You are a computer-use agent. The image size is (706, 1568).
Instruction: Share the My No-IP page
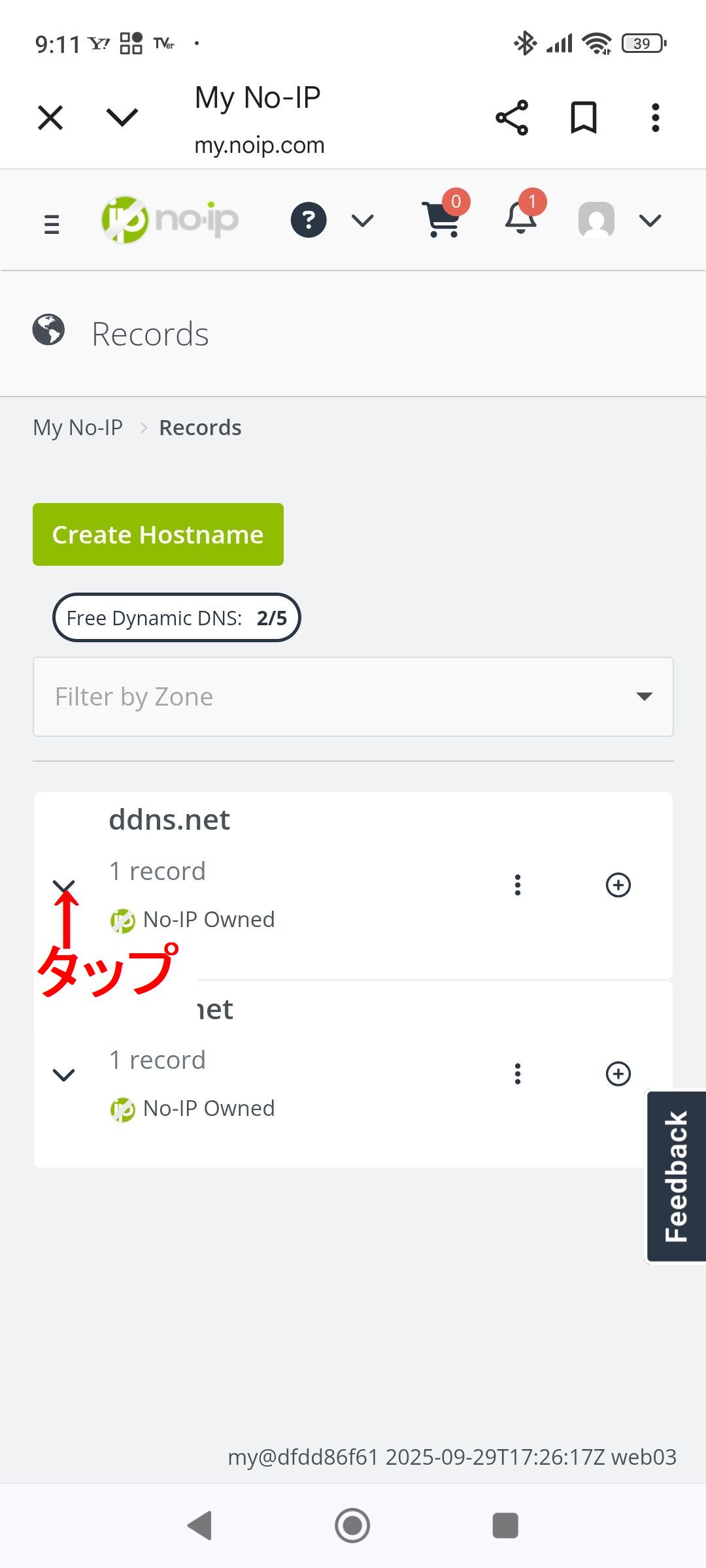pyautogui.click(x=512, y=118)
